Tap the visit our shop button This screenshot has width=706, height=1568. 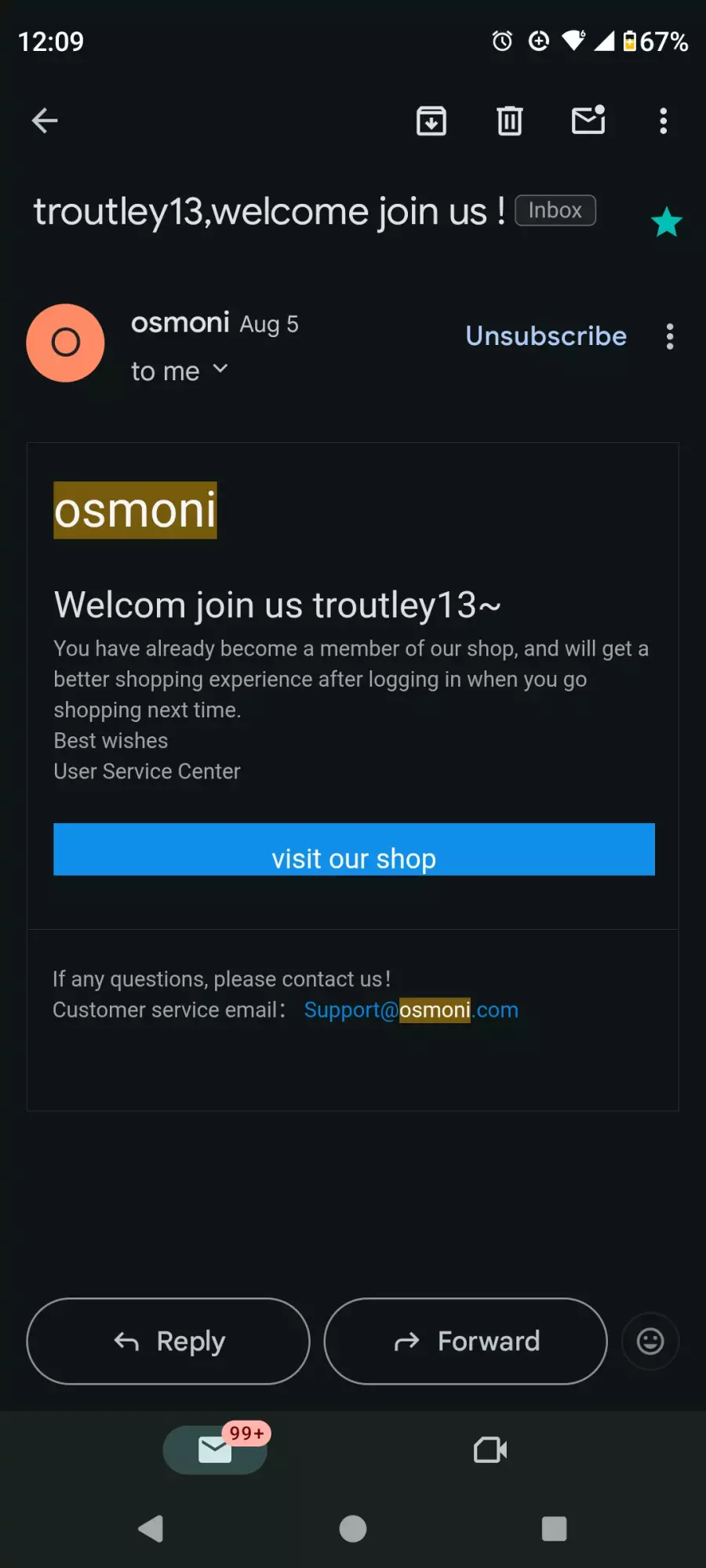point(354,850)
